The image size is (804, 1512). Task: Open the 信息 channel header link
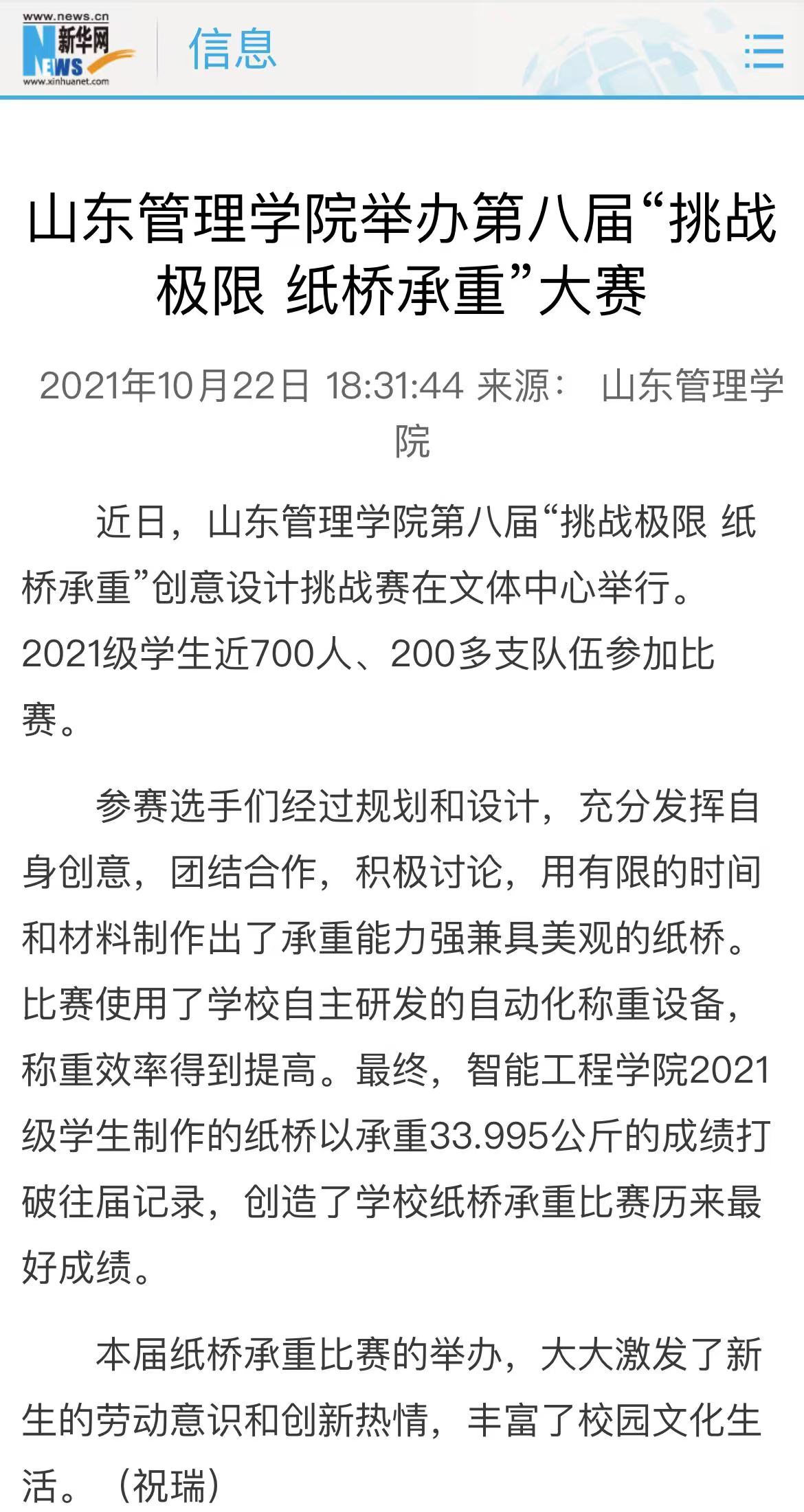tap(232, 49)
